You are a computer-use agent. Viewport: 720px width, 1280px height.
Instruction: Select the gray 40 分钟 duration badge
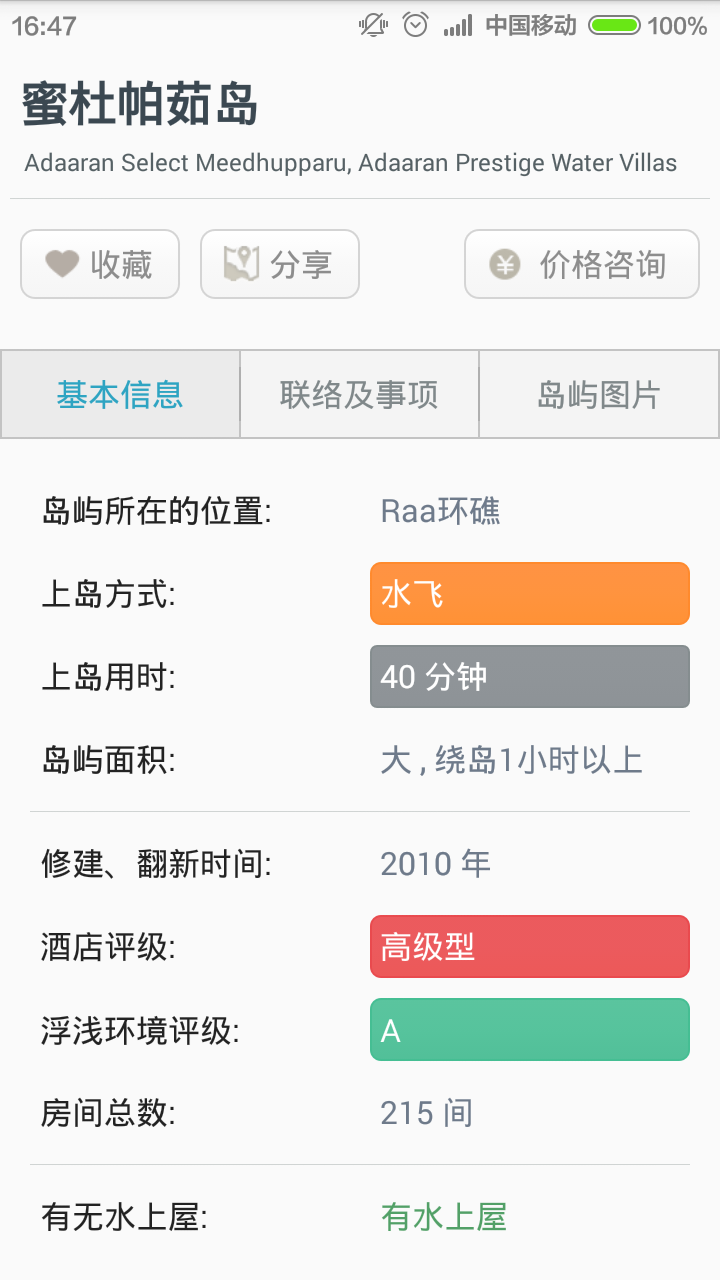529,677
